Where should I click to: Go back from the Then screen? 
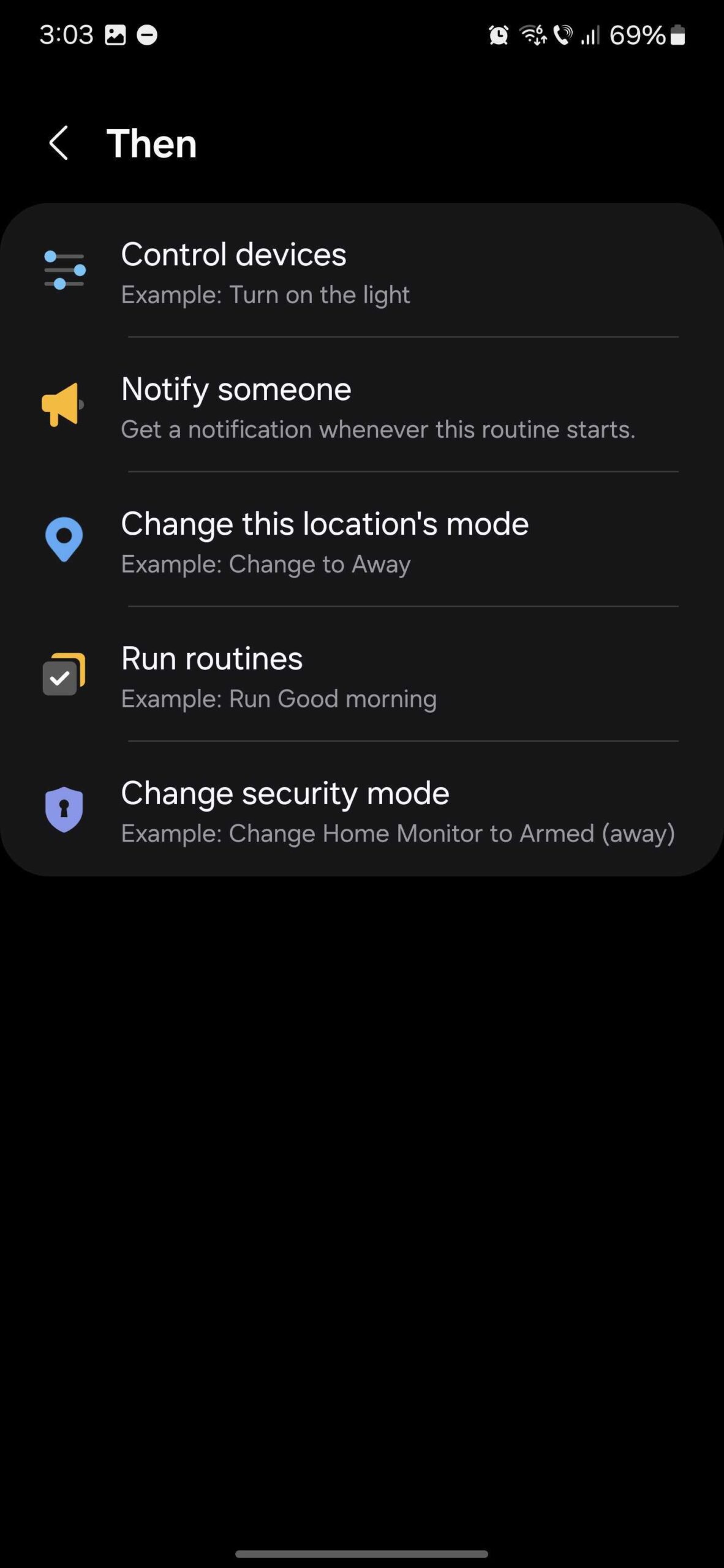click(x=59, y=143)
